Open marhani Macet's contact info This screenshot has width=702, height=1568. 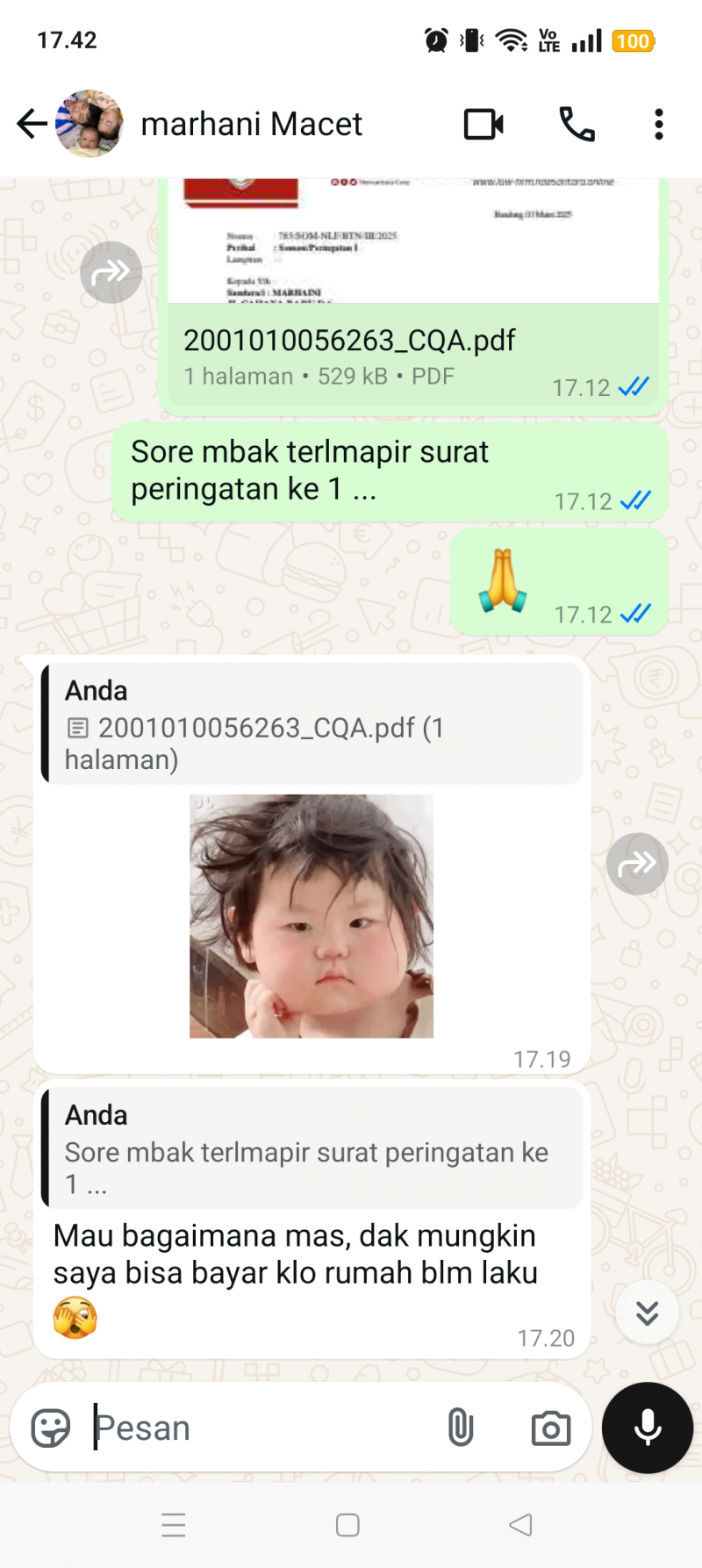tap(251, 124)
